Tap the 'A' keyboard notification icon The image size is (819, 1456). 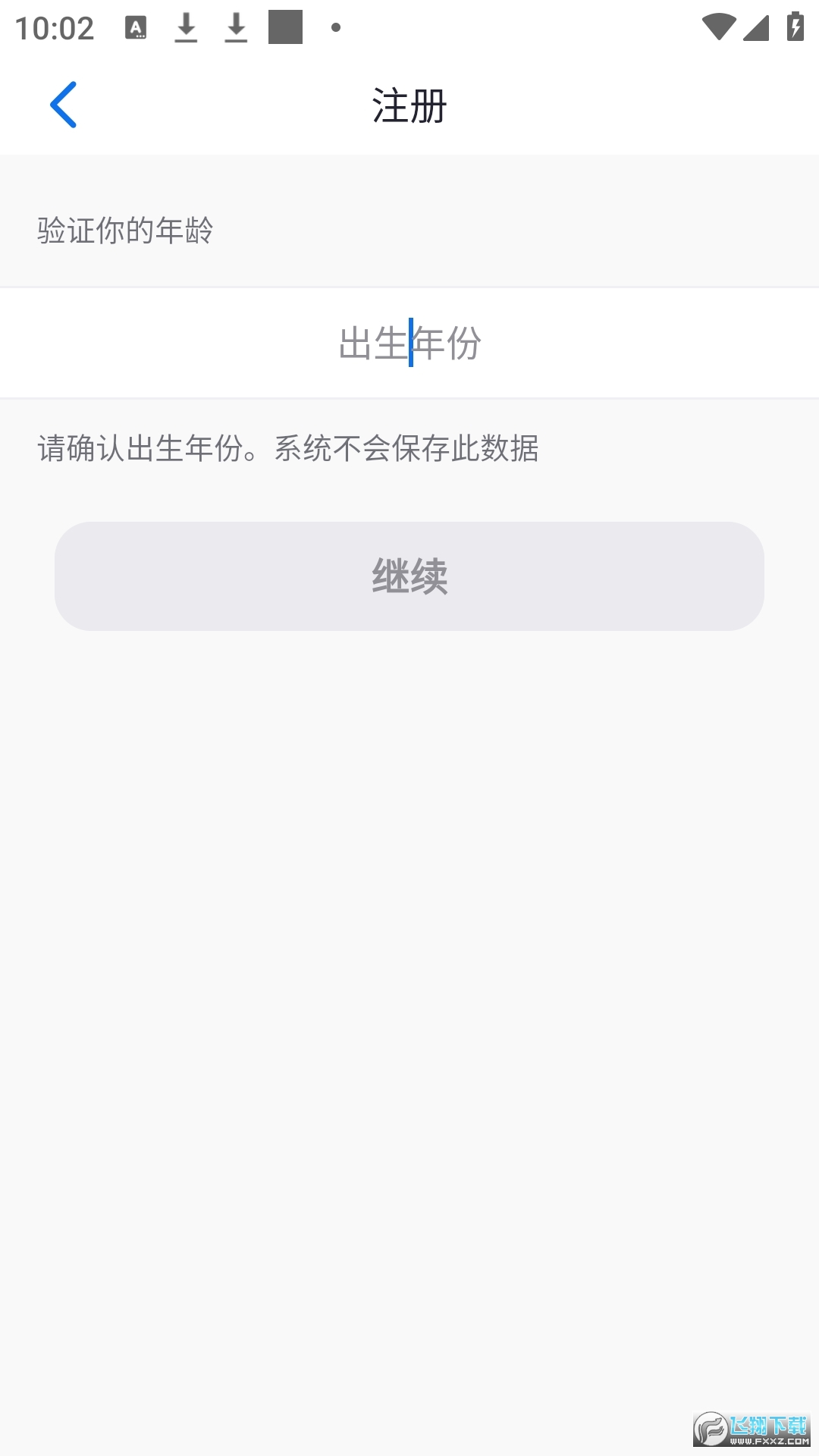pos(136,27)
